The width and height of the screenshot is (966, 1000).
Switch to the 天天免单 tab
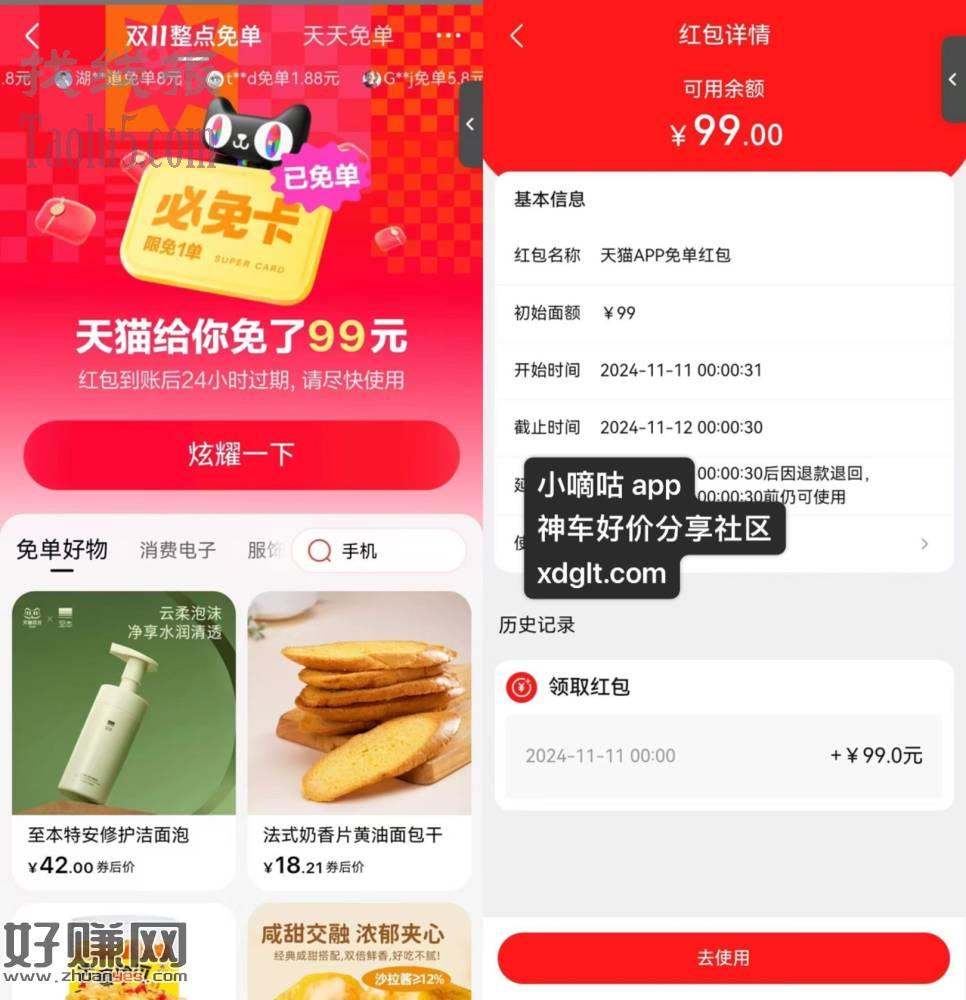pos(348,36)
